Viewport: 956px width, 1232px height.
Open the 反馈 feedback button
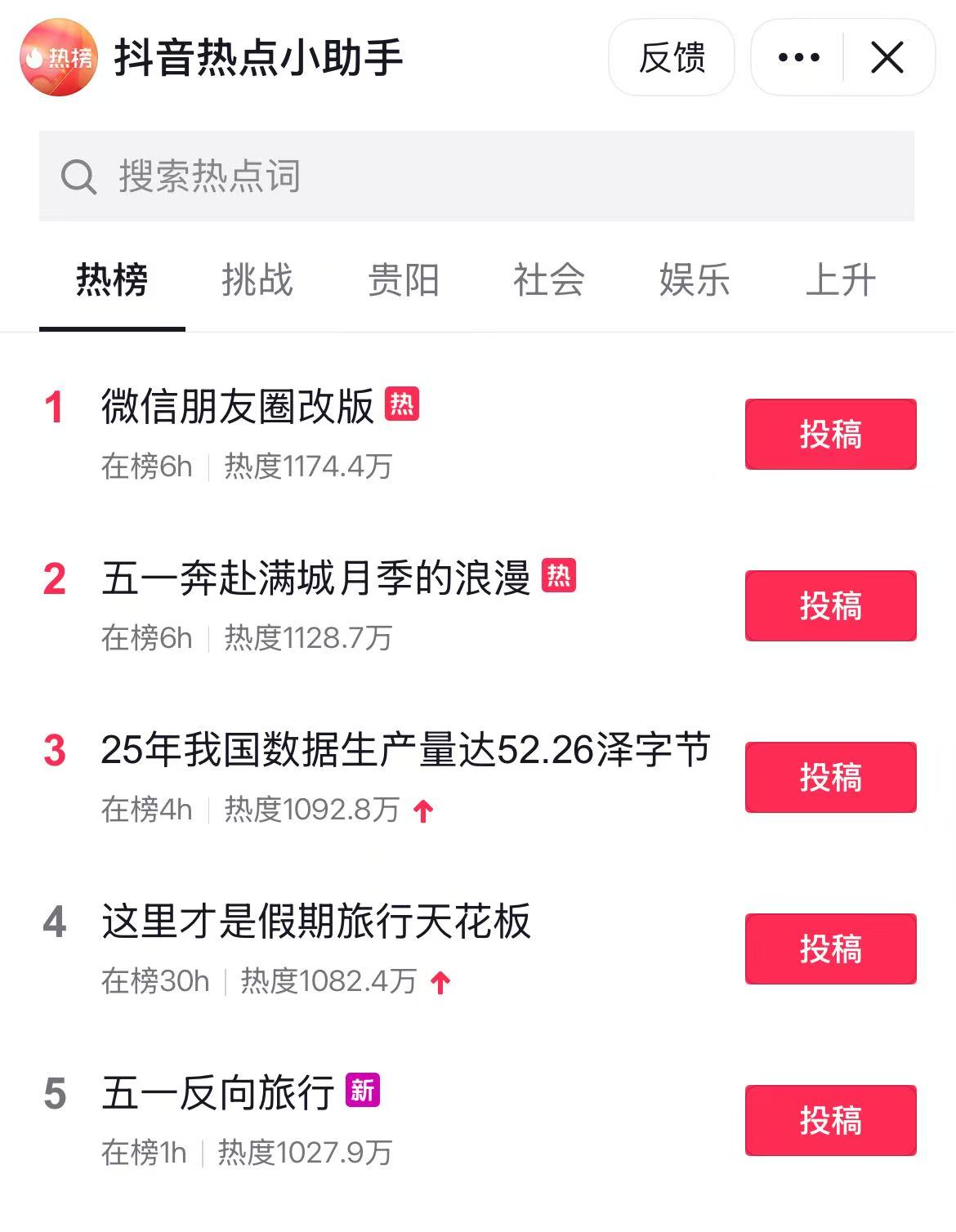tap(672, 58)
